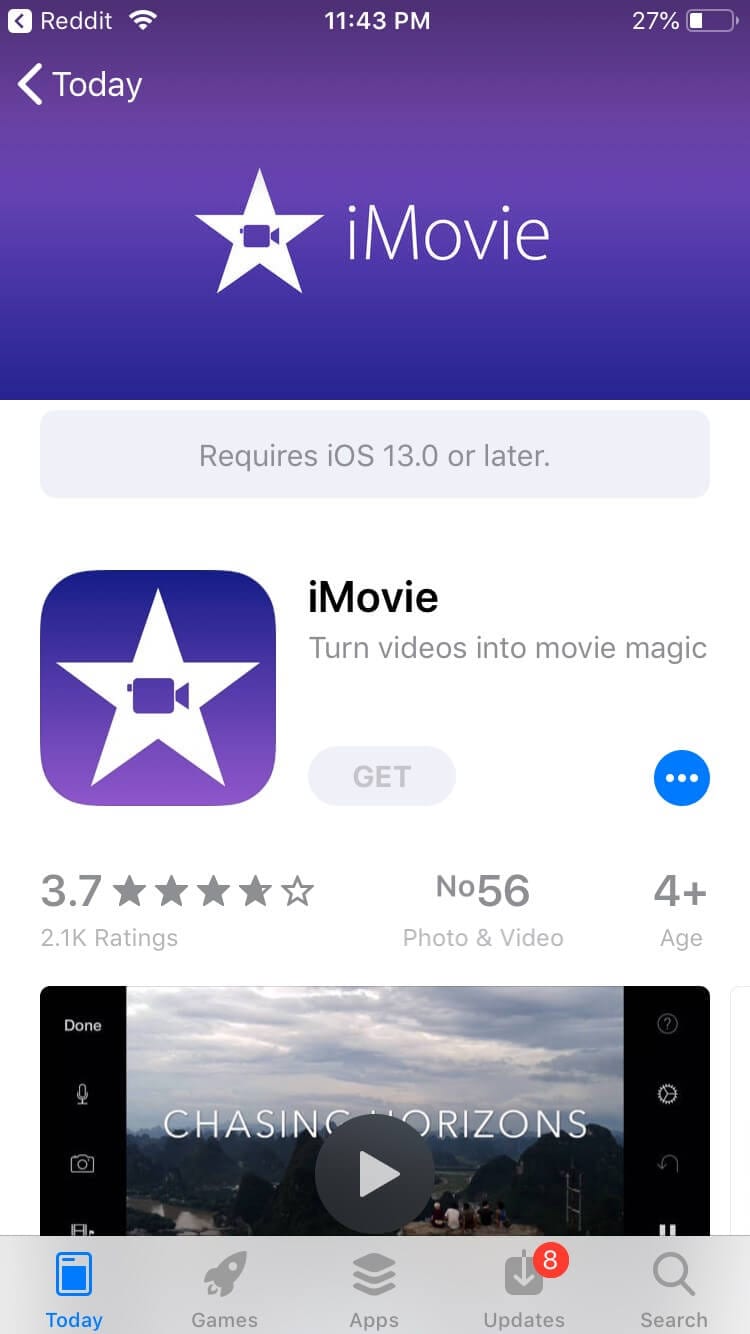Open the Games tab

pyautogui.click(x=224, y=1288)
